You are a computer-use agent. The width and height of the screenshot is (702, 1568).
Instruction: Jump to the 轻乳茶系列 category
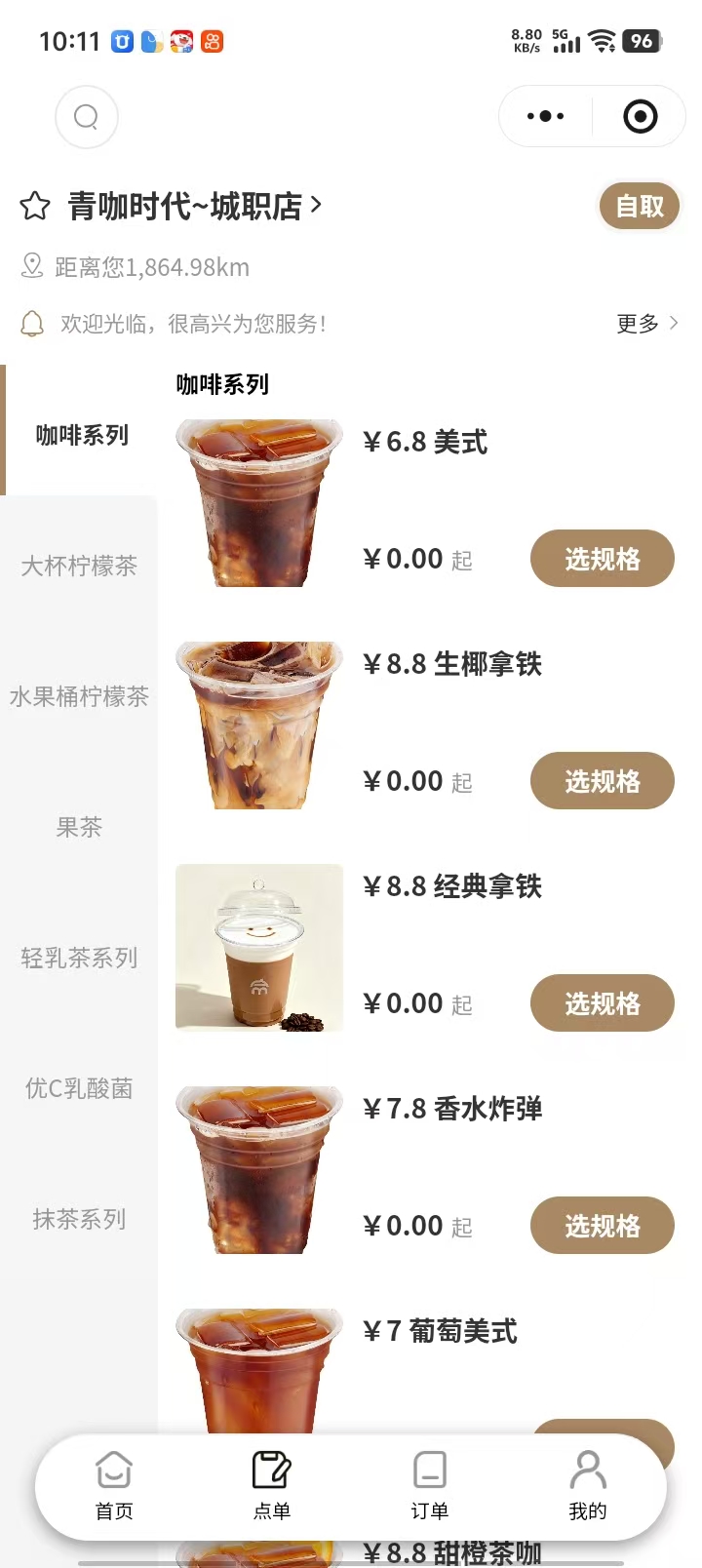pyautogui.click(x=79, y=958)
